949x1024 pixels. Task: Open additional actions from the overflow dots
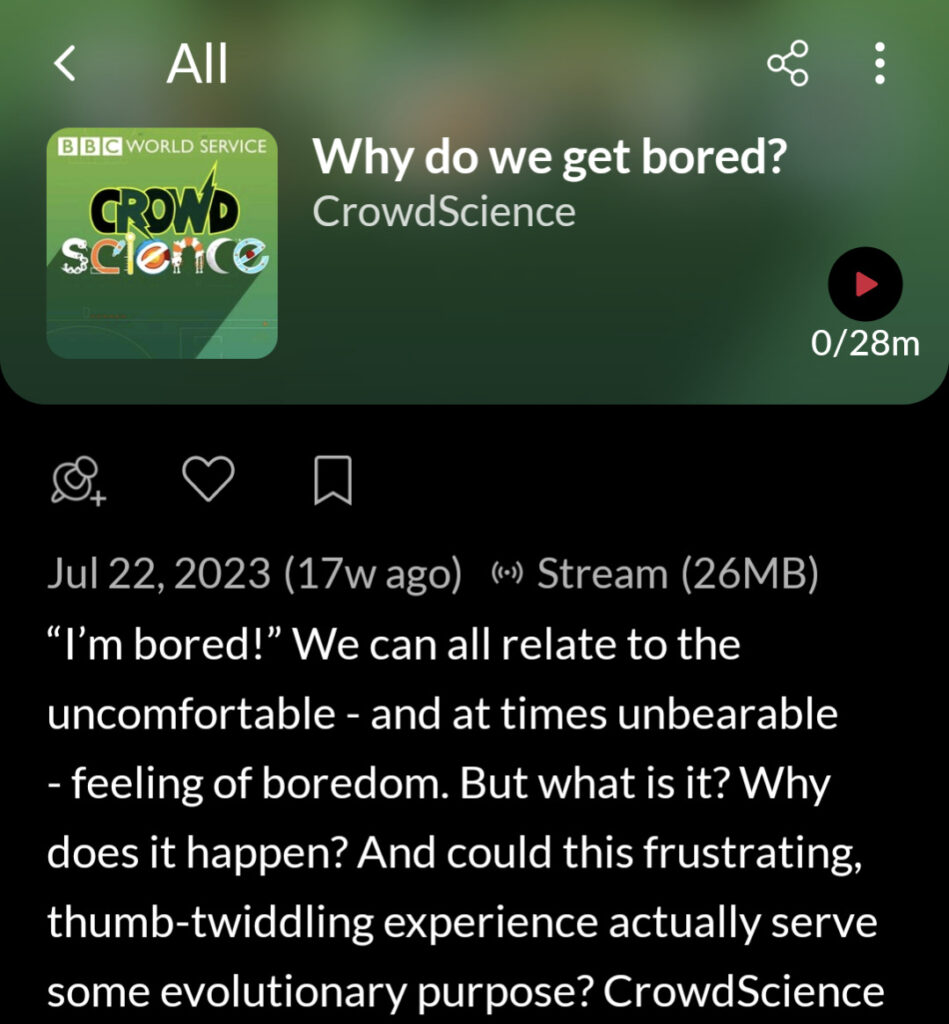coord(879,63)
